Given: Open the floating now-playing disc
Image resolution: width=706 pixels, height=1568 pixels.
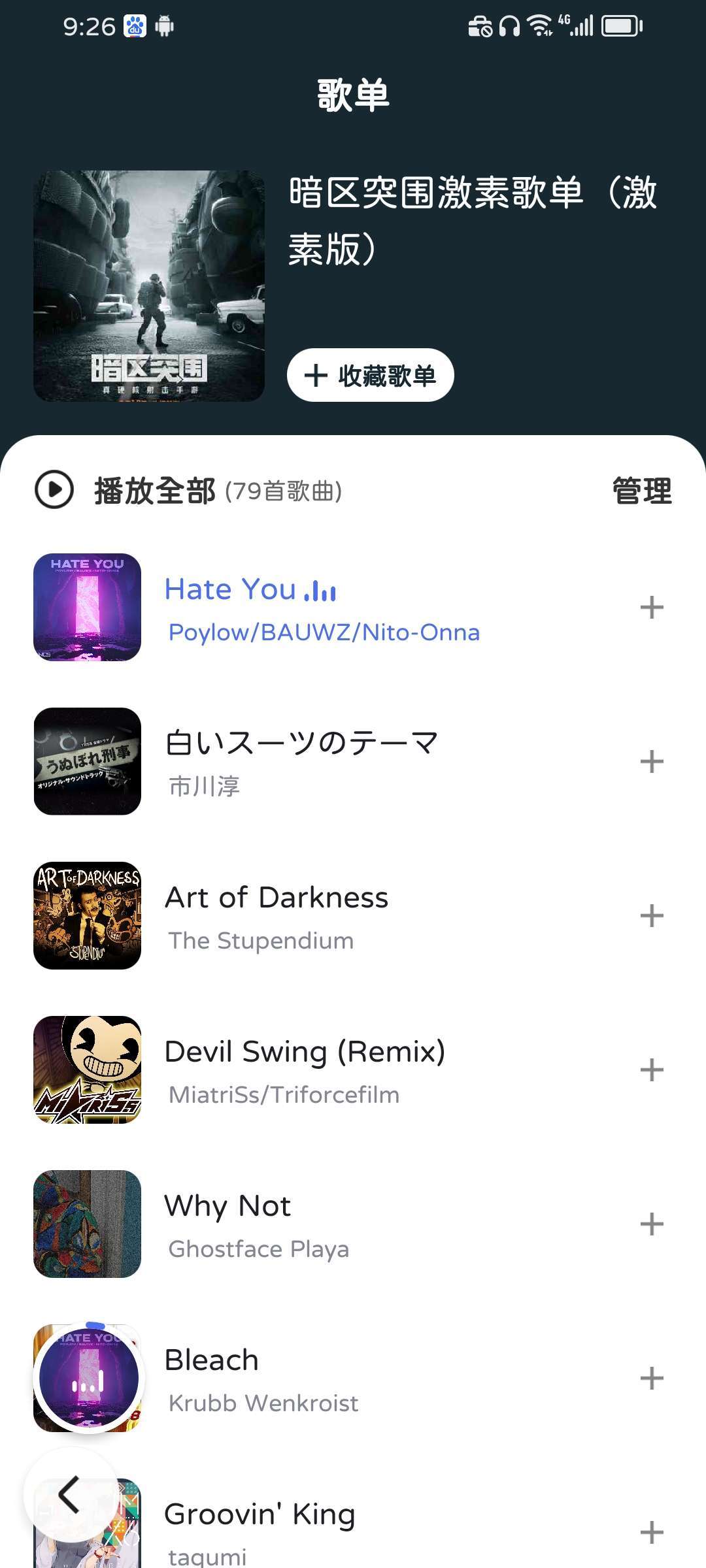Looking at the screenshot, I should (x=89, y=1379).
